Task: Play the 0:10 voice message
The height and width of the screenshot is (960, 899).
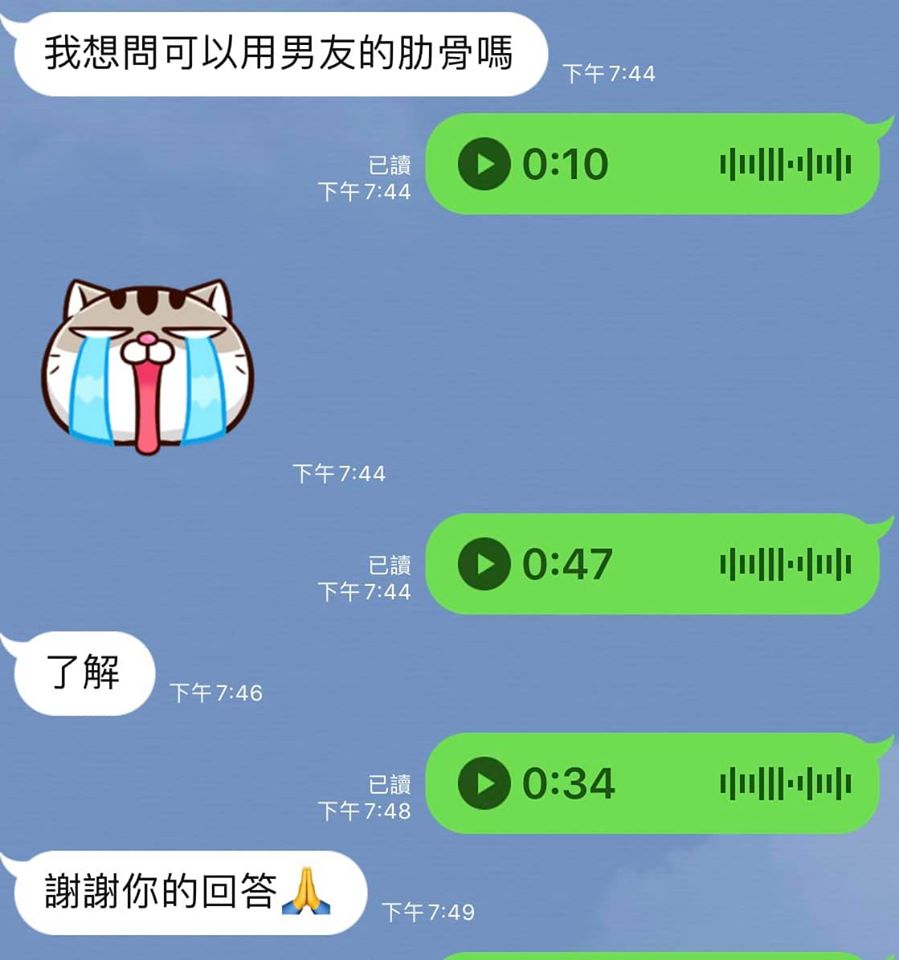Action: pyautogui.click(x=484, y=164)
